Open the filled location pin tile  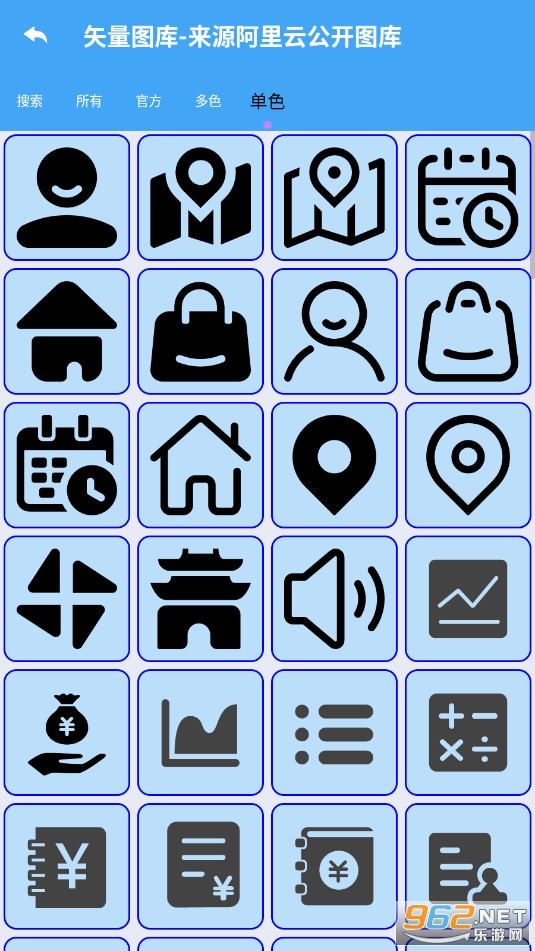(334, 465)
